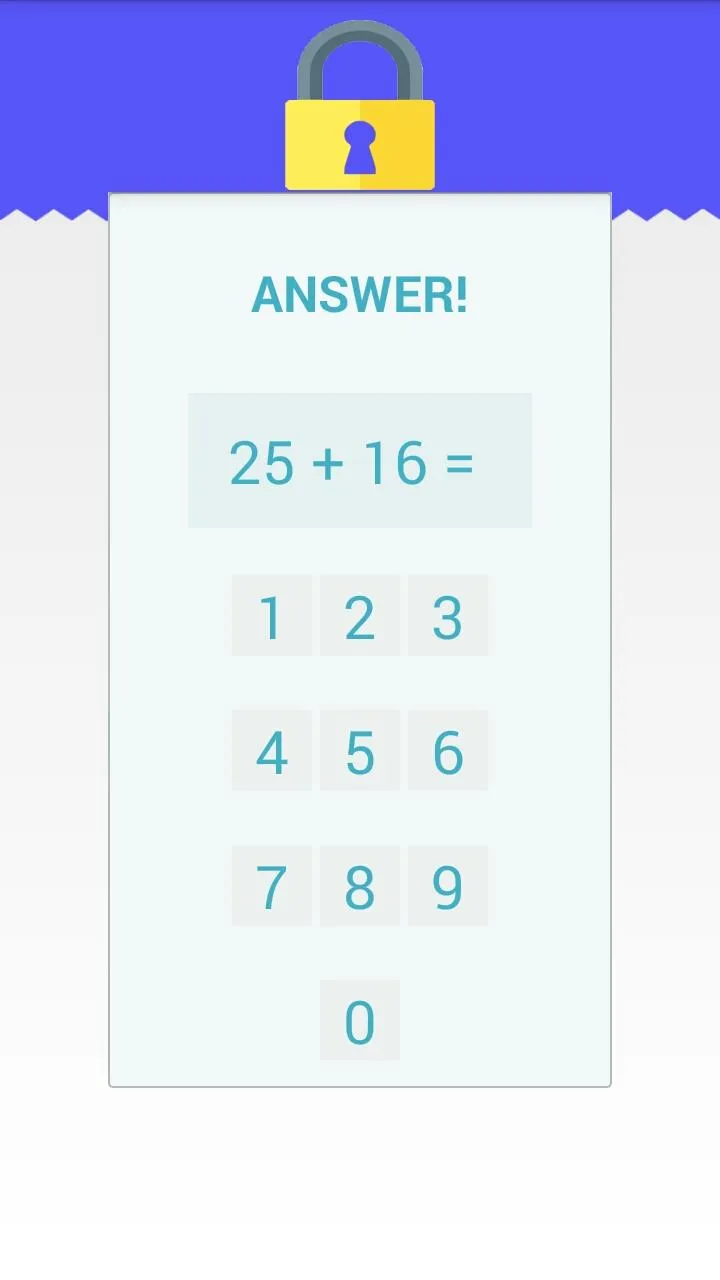Select number 9 on the keypad

pos(448,886)
